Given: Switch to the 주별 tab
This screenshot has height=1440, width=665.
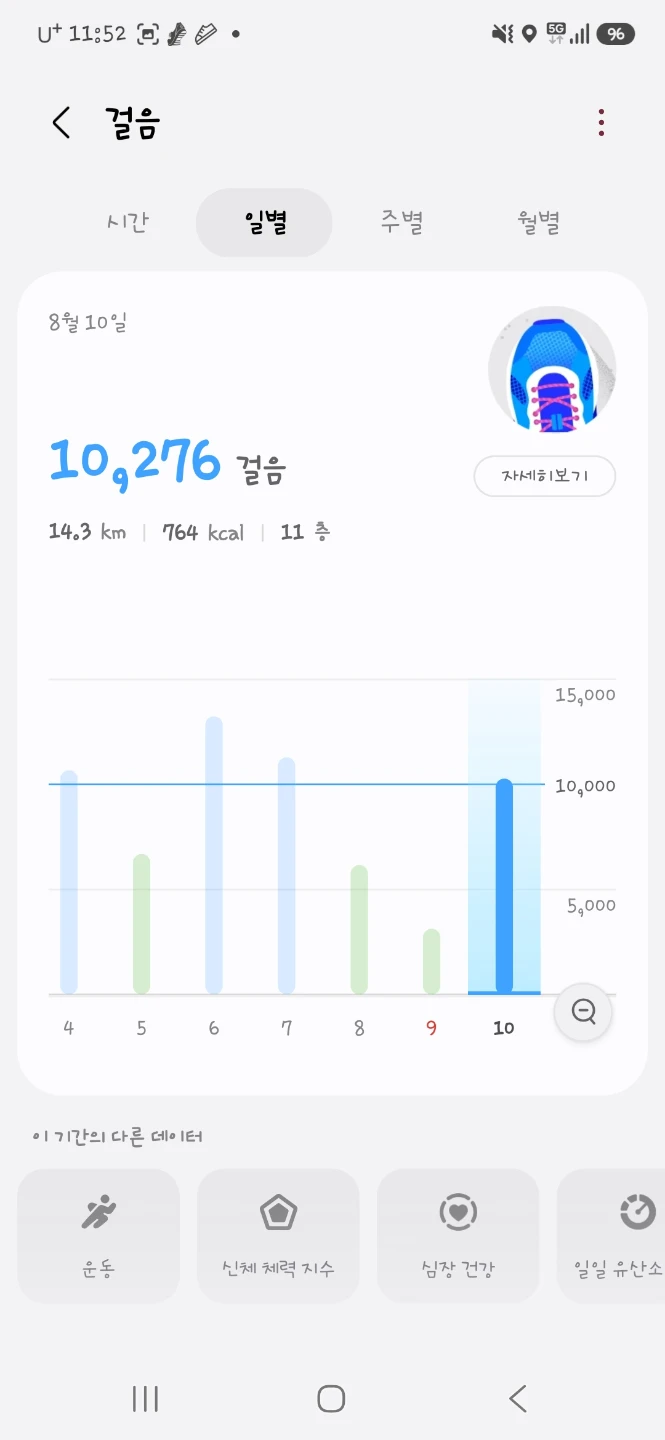Looking at the screenshot, I should [402, 222].
